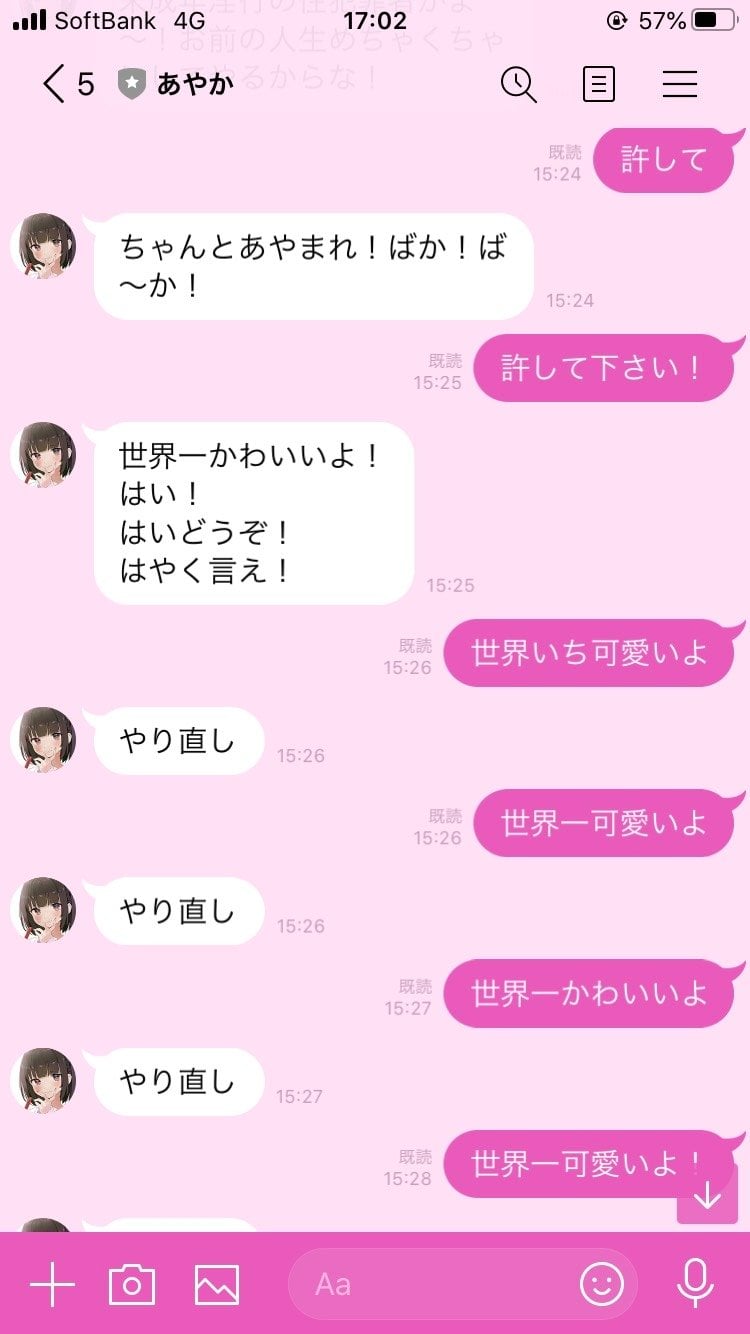Screen dimensions: 750x1334
Task: Open the camera to take a photo
Action: pyautogui.click(x=132, y=1284)
